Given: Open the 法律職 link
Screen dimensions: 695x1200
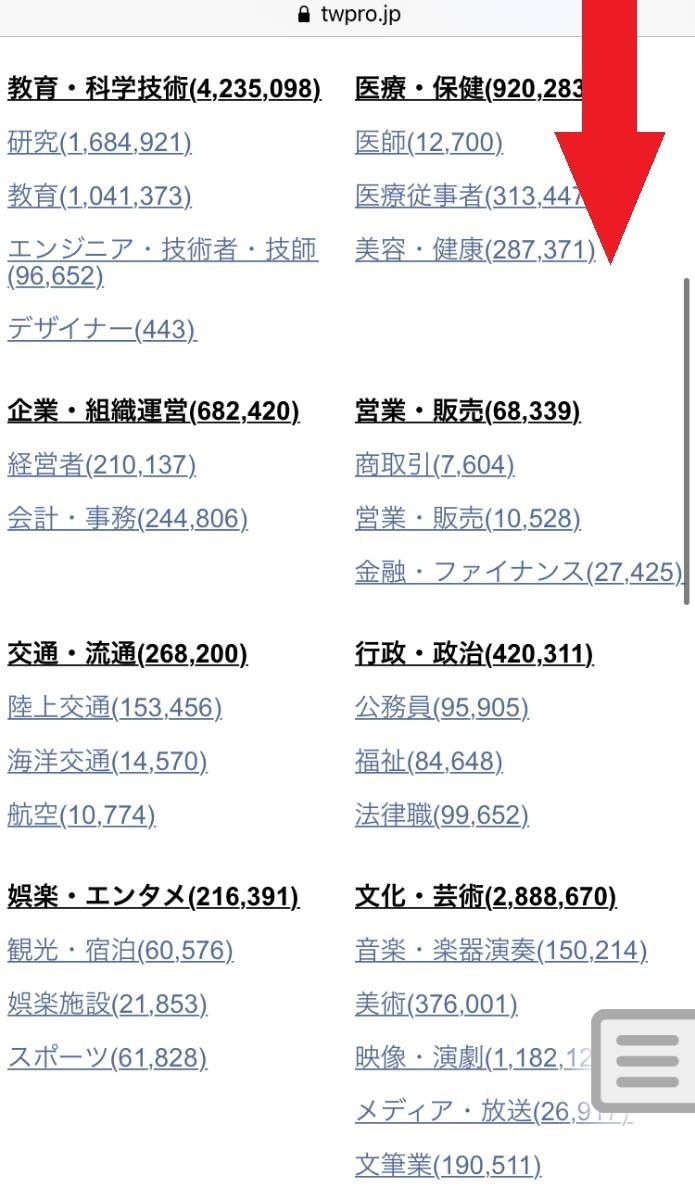Looking at the screenshot, I should 442,816.
